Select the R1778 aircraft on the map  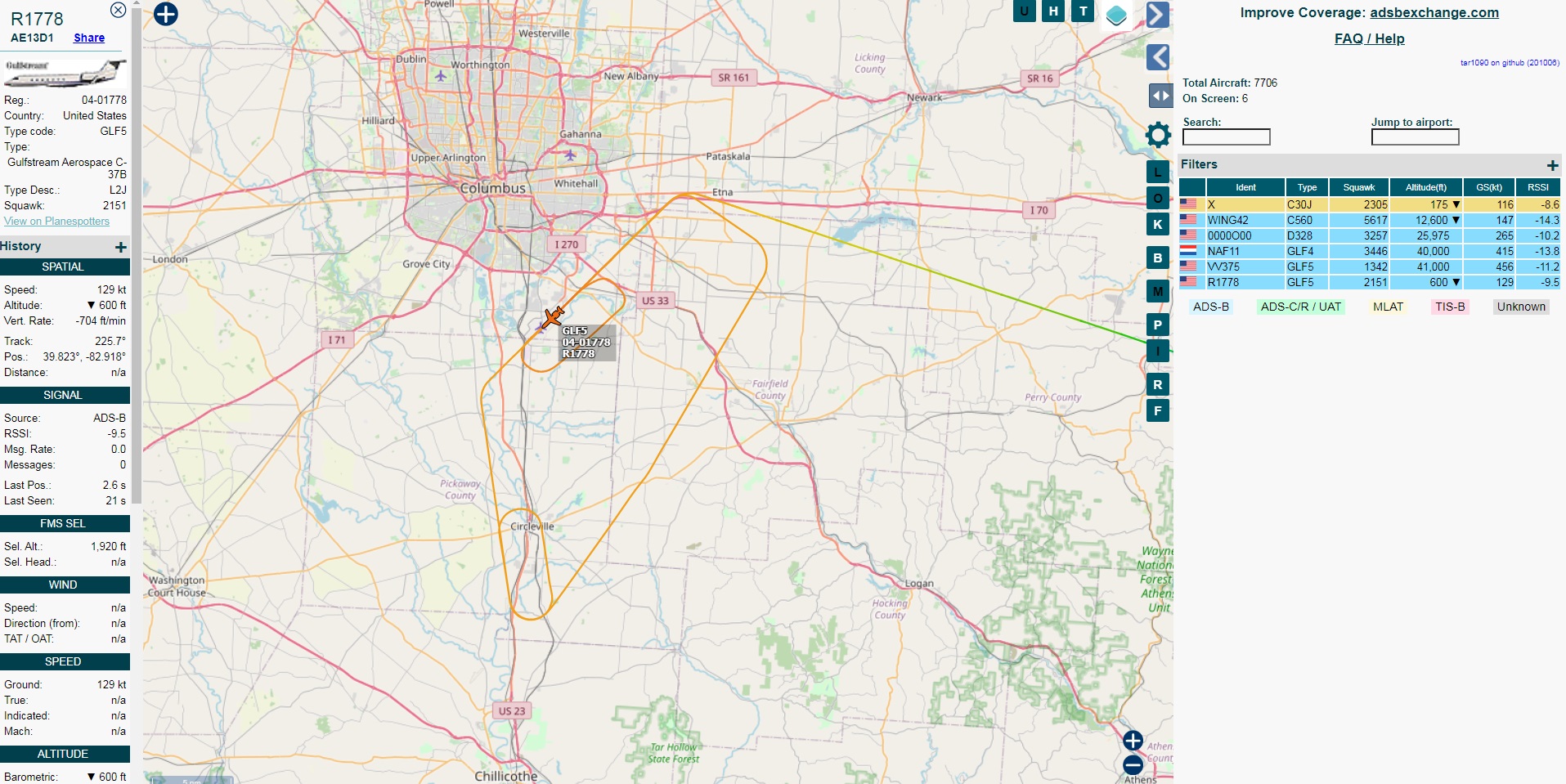(x=554, y=316)
